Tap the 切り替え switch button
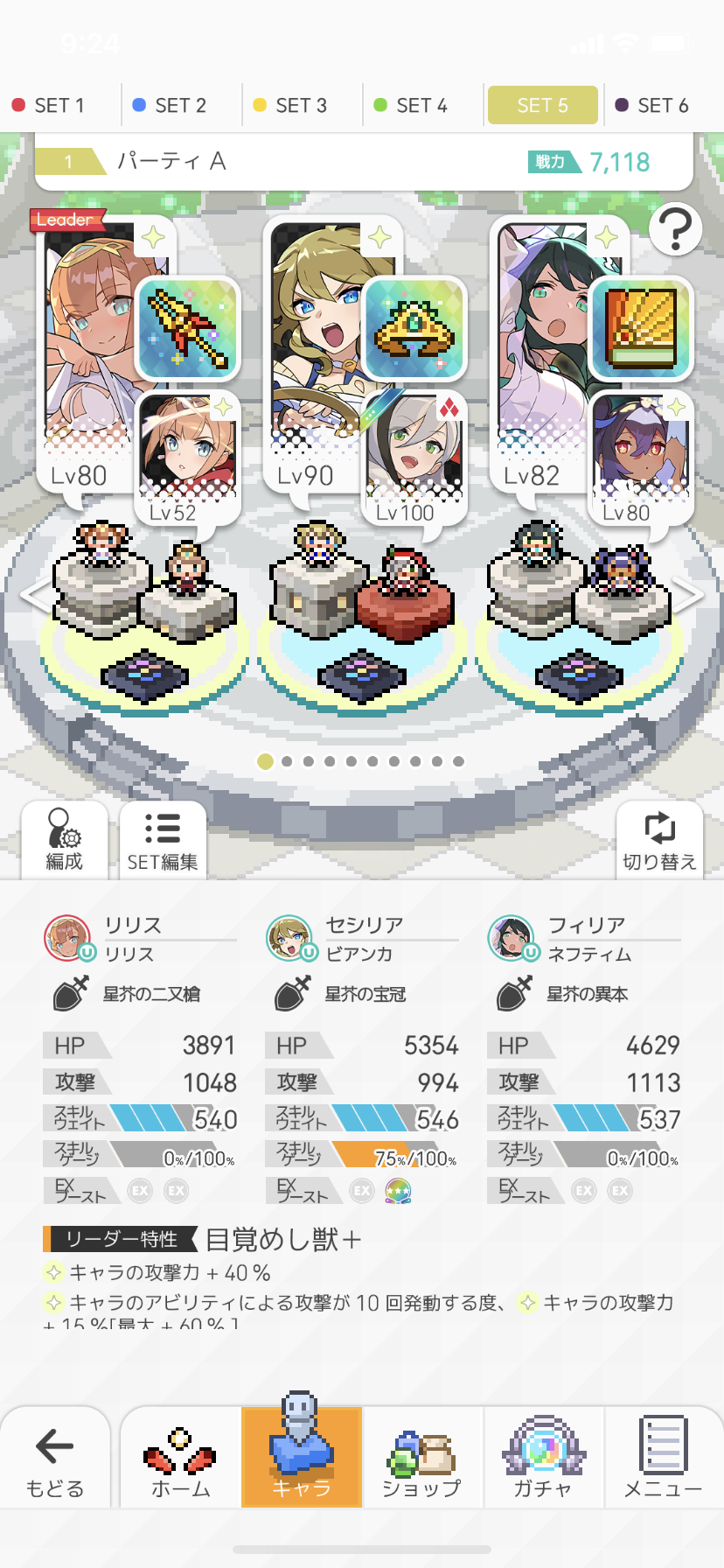The image size is (724, 1568). [659, 840]
